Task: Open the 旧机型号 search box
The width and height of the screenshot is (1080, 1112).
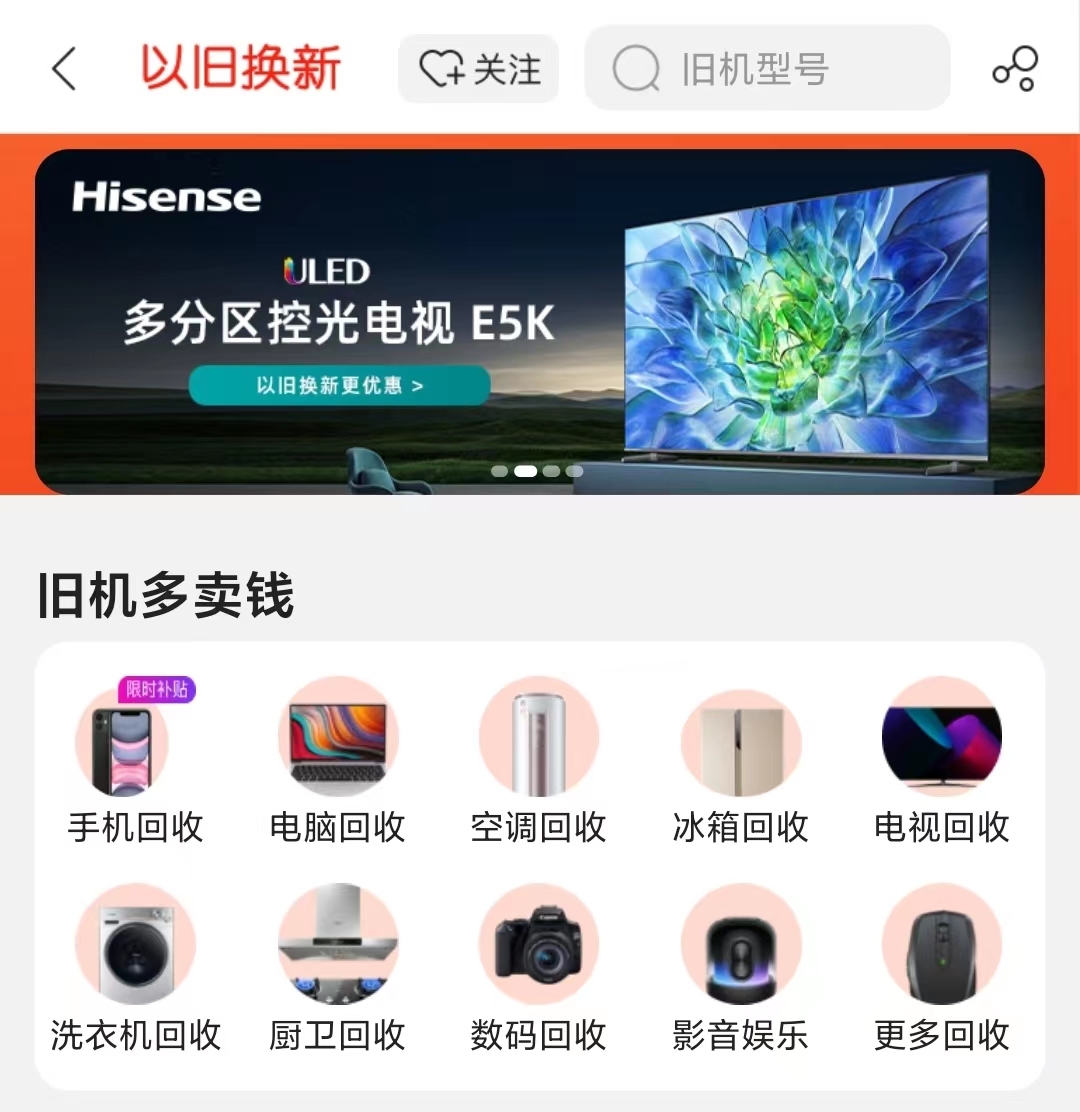Action: coord(766,69)
